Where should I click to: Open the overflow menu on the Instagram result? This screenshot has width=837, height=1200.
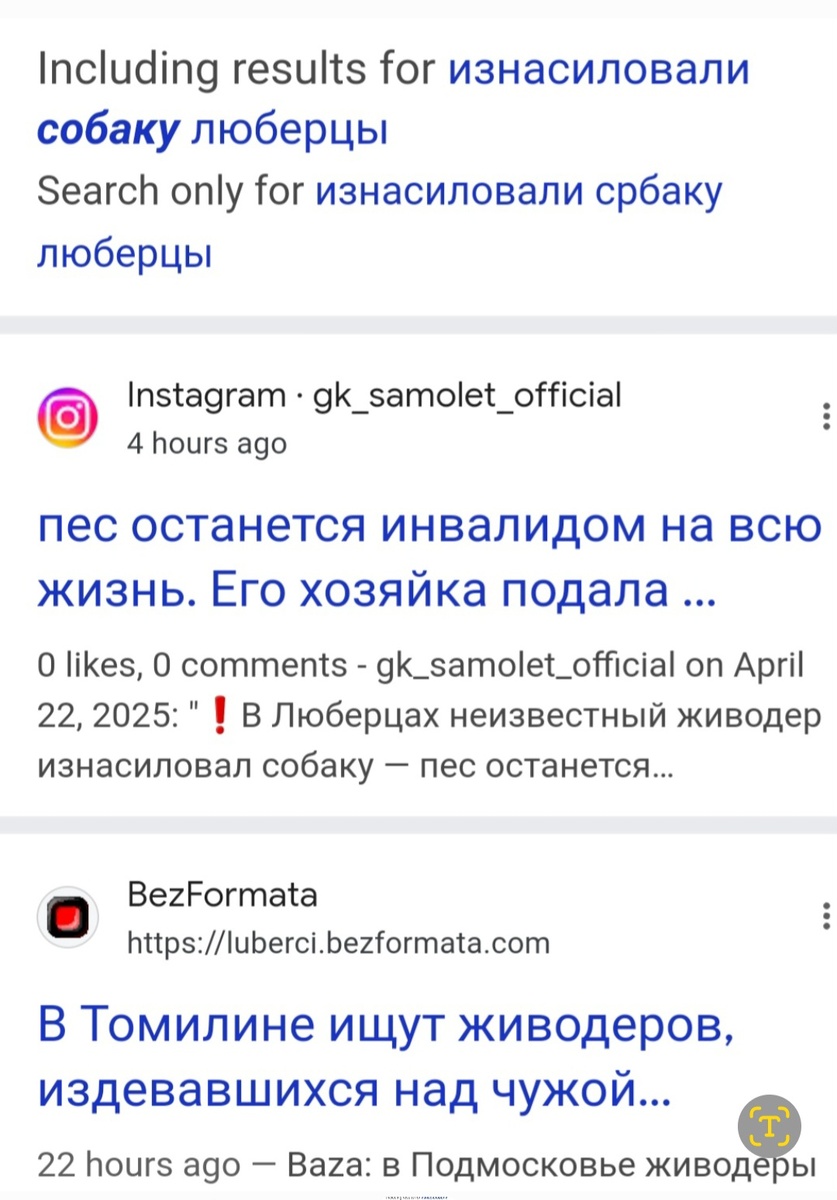pyautogui.click(x=826, y=416)
